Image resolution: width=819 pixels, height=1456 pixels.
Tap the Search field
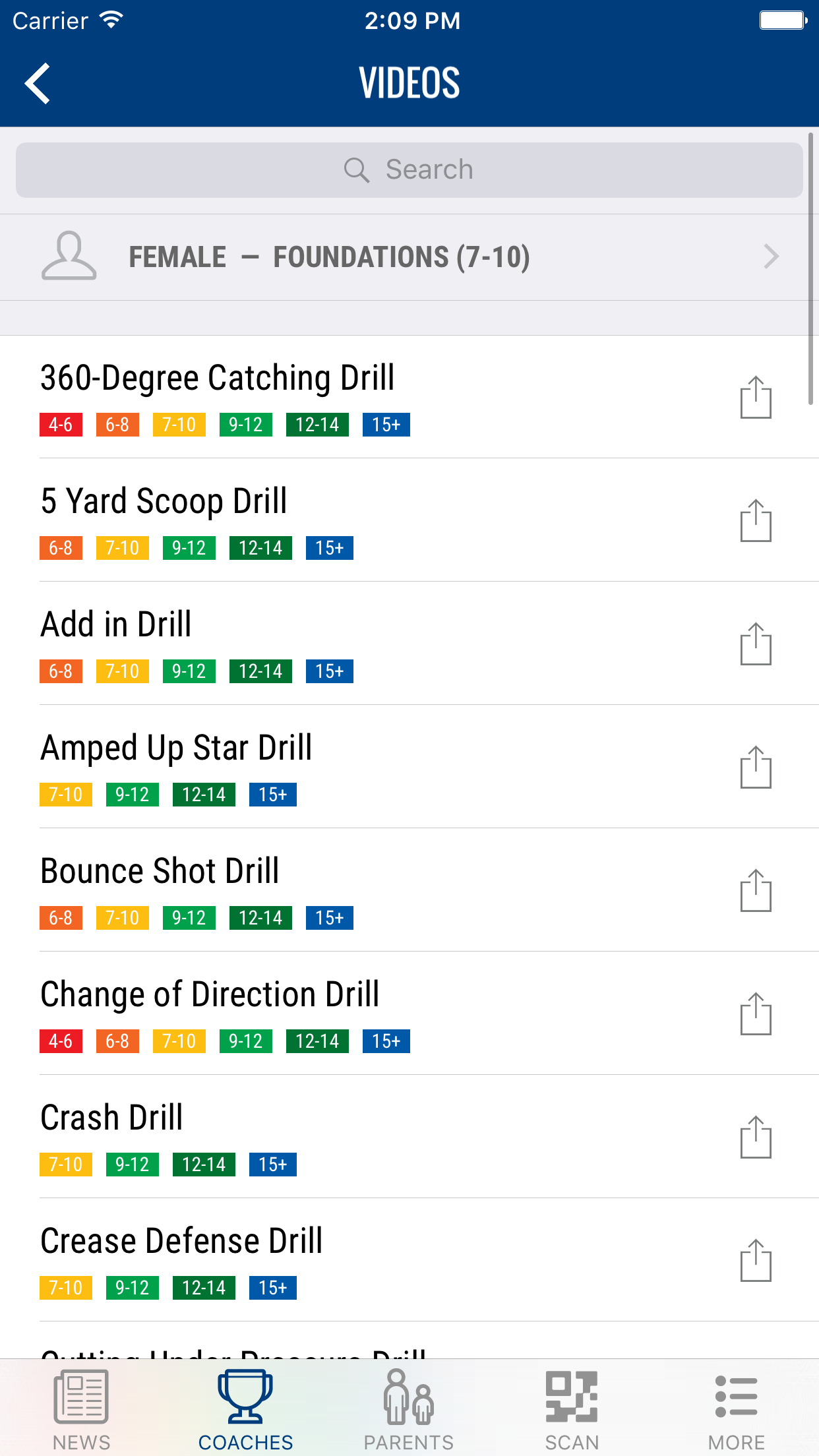[x=409, y=170]
